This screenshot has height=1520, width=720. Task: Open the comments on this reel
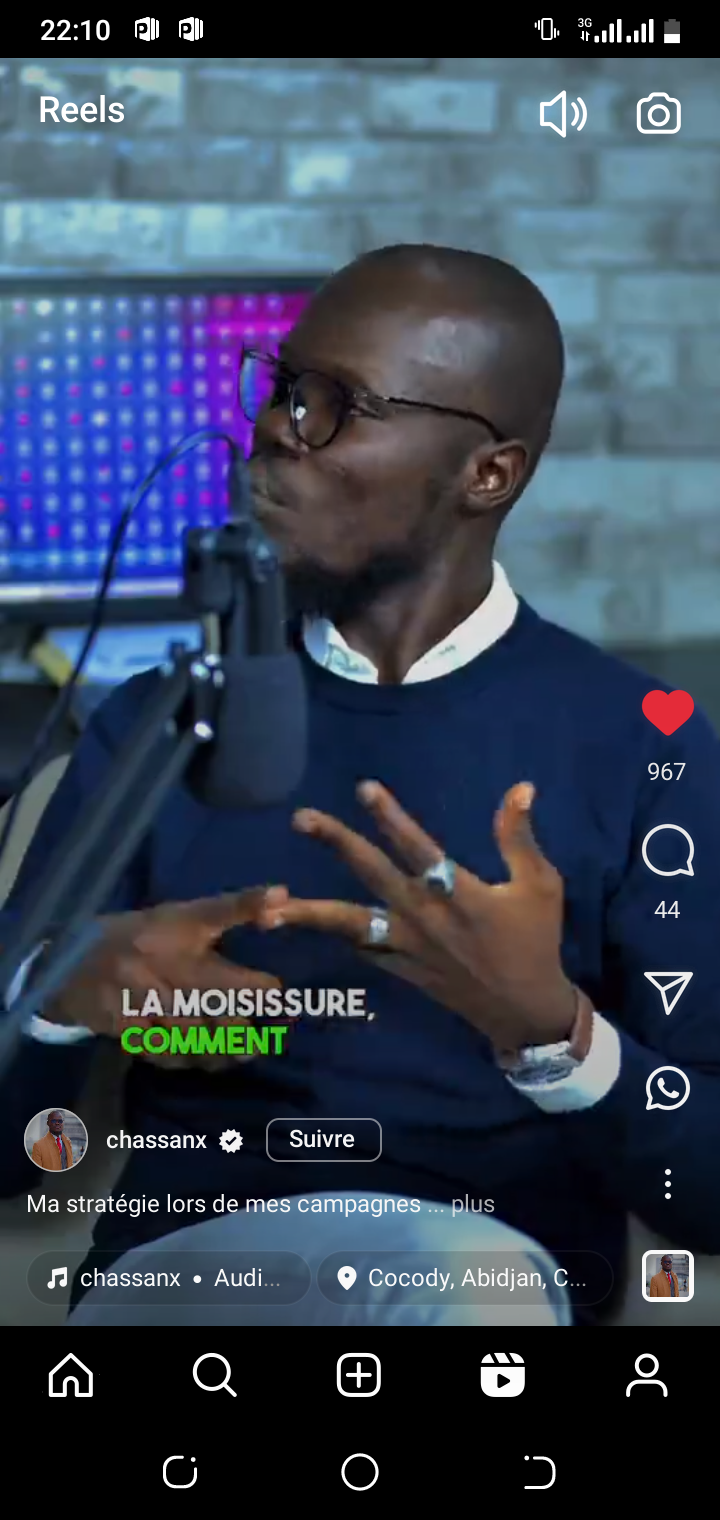(x=667, y=852)
